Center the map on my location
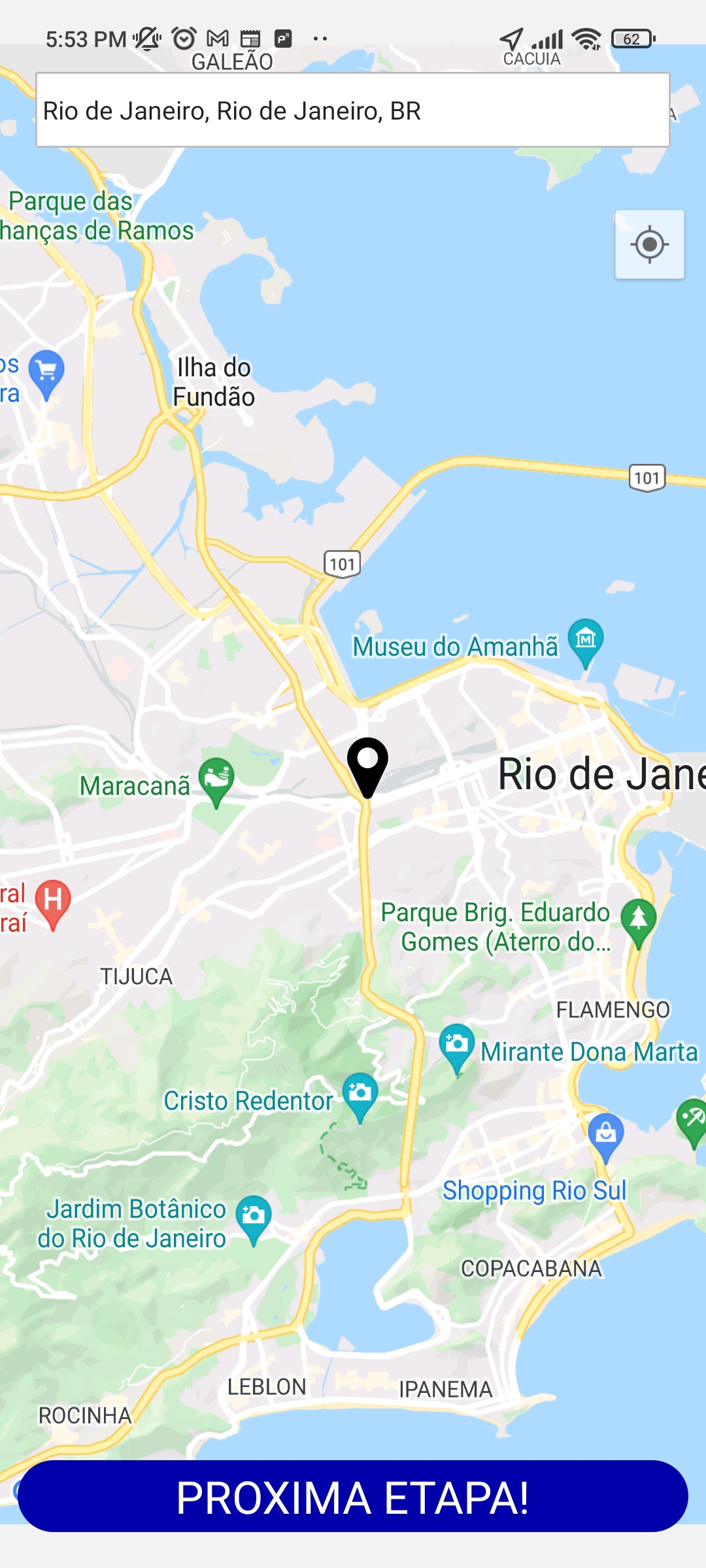This screenshot has width=706, height=1568. (649, 245)
